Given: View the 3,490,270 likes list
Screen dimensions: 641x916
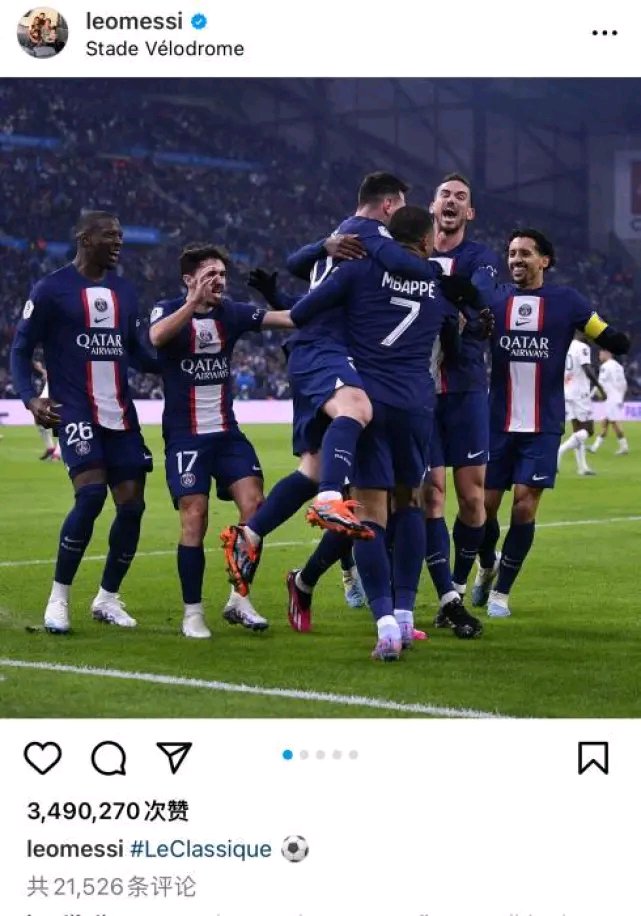Looking at the screenshot, I should [107, 810].
